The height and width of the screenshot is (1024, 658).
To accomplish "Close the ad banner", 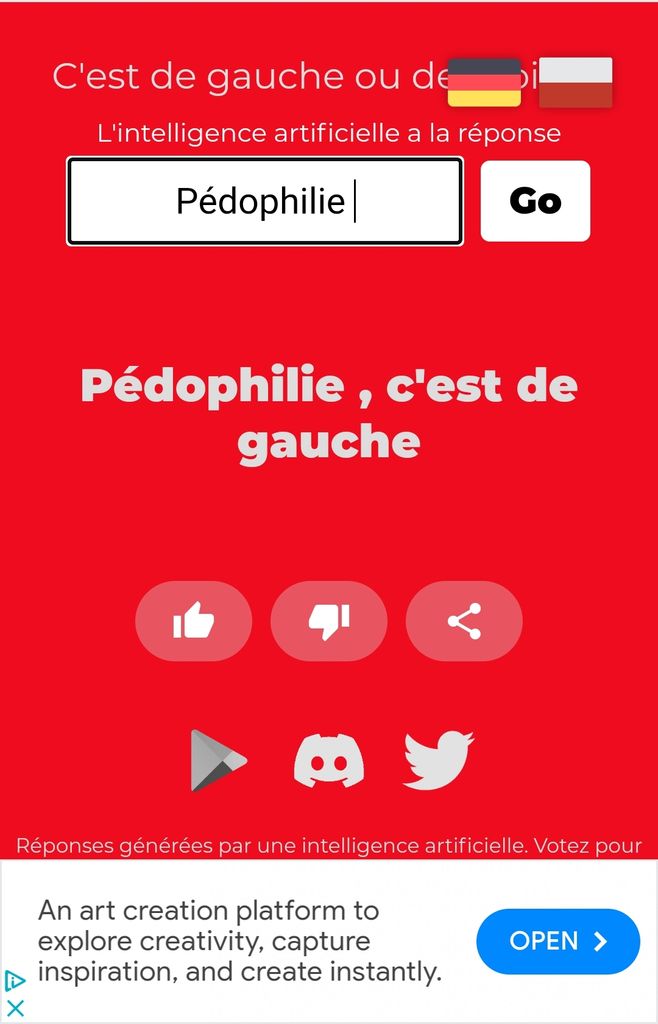I will (15, 1008).
